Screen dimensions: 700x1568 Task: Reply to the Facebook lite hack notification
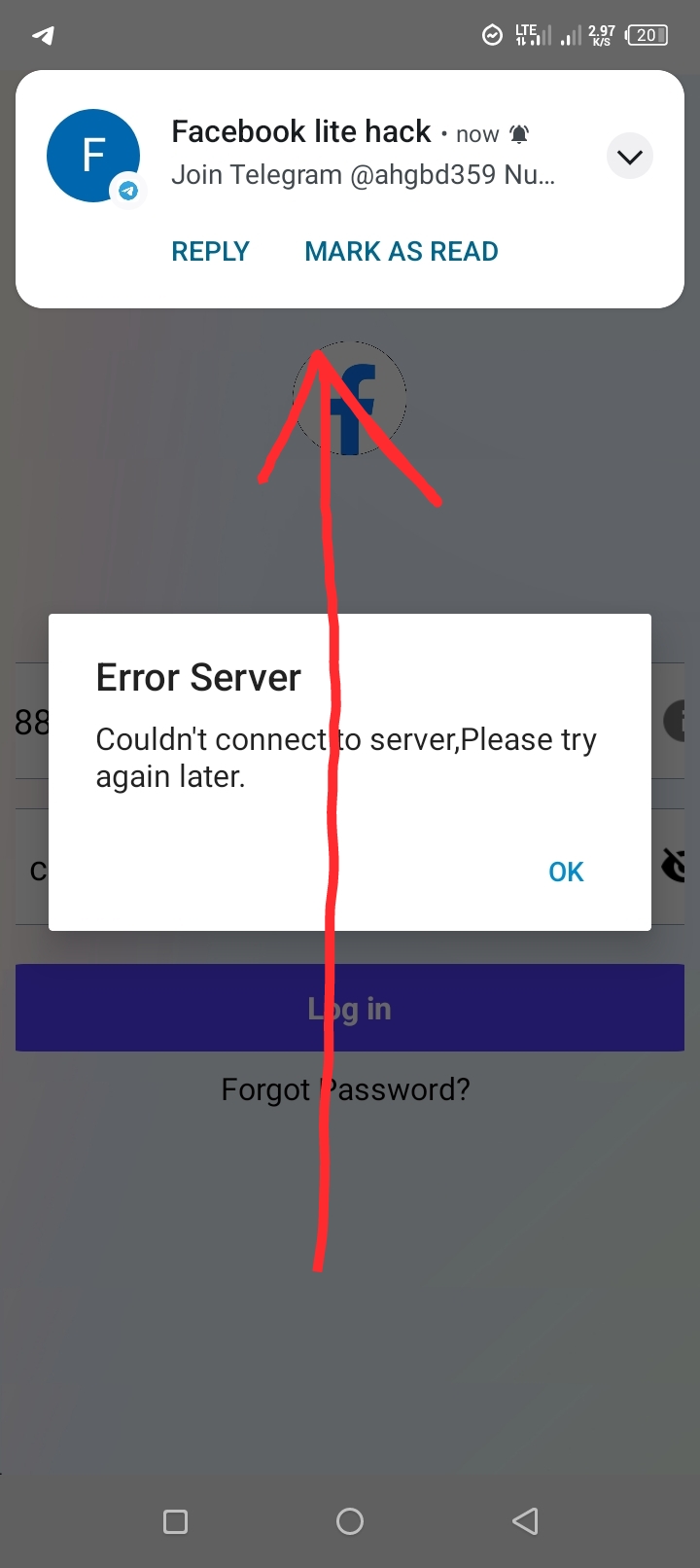(210, 252)
